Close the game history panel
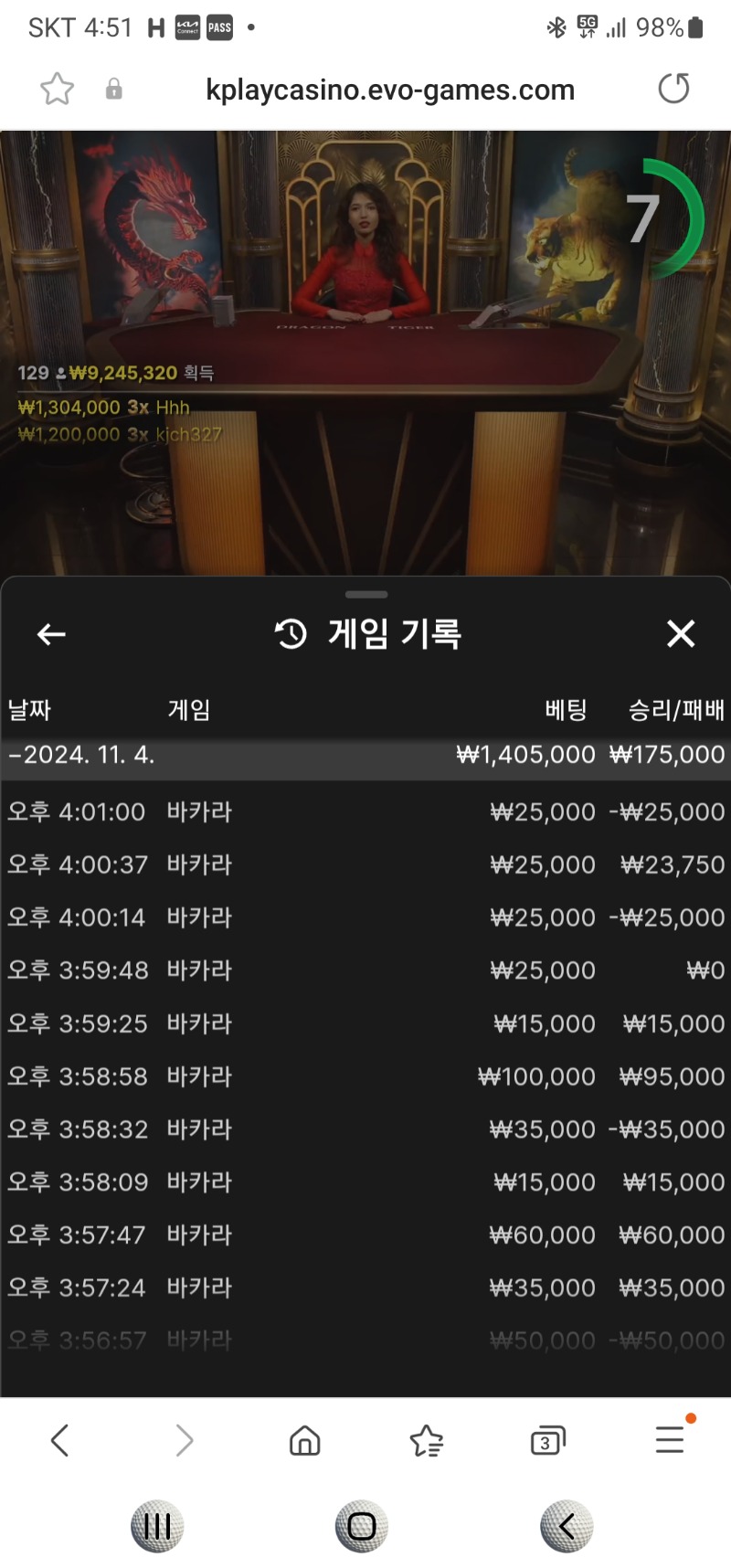 (681, 633)
